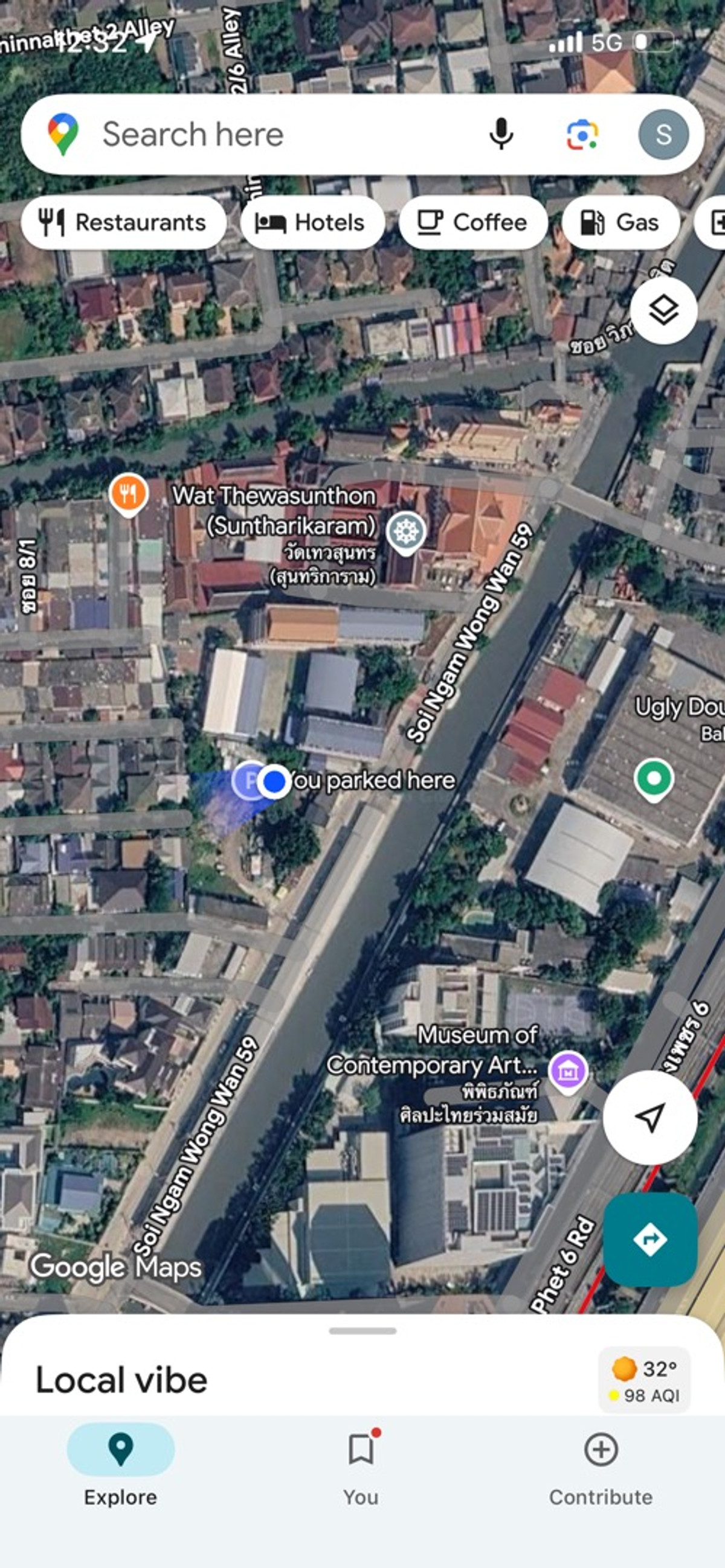725x1568 pixels.
Task: Open Google Lens camera search
Action: point(582,134)
